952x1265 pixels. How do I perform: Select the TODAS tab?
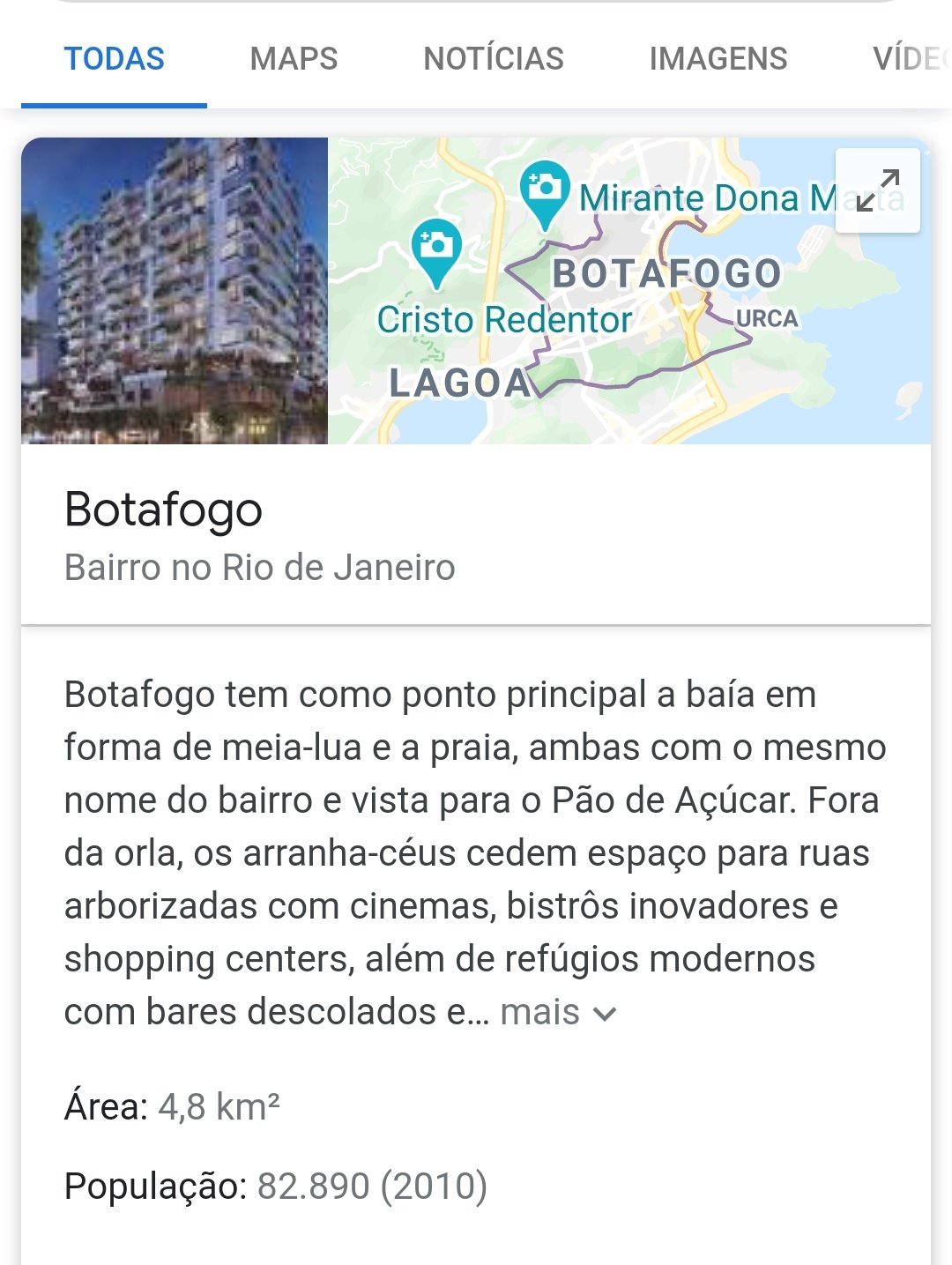(x=115, y=59)
